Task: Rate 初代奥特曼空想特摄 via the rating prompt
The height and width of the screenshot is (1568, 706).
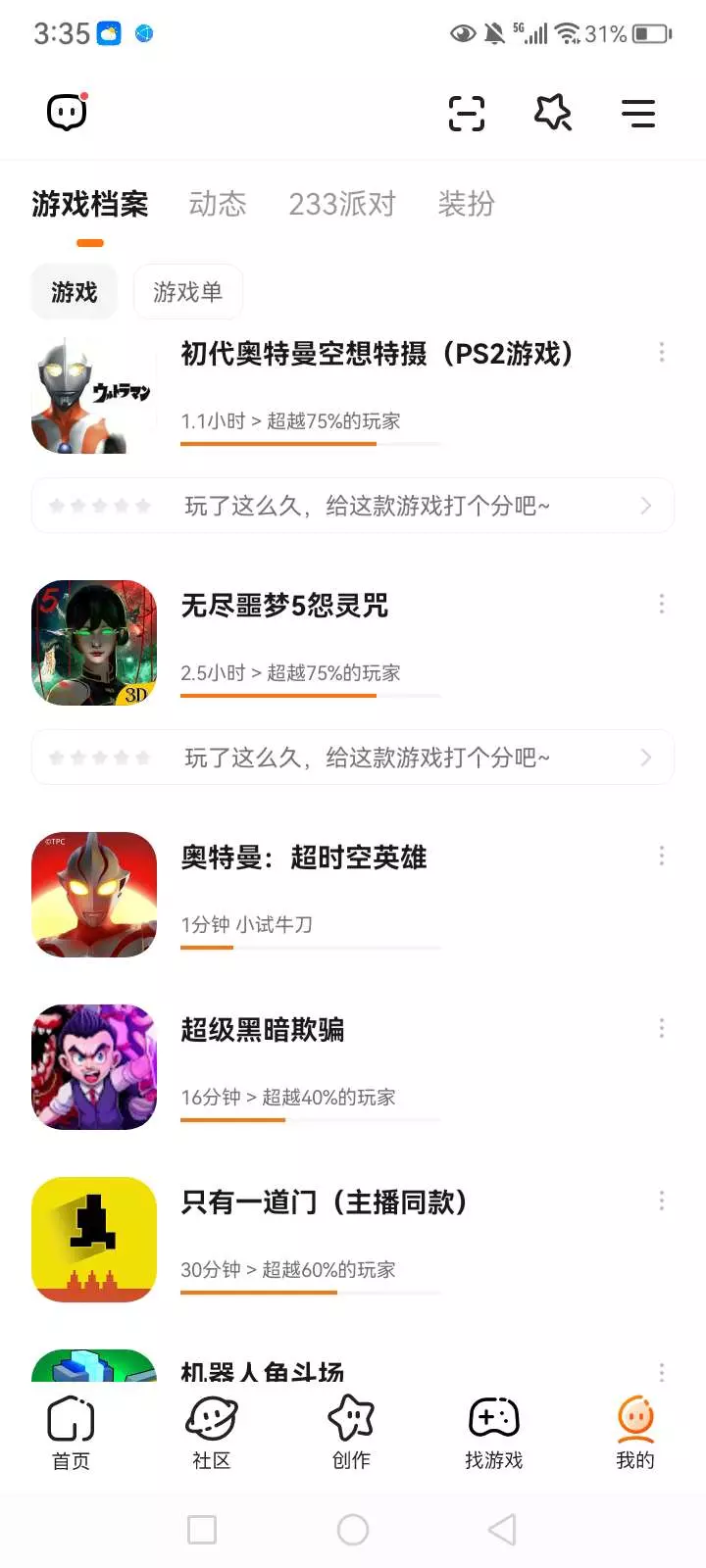Action: click(353, 506)
